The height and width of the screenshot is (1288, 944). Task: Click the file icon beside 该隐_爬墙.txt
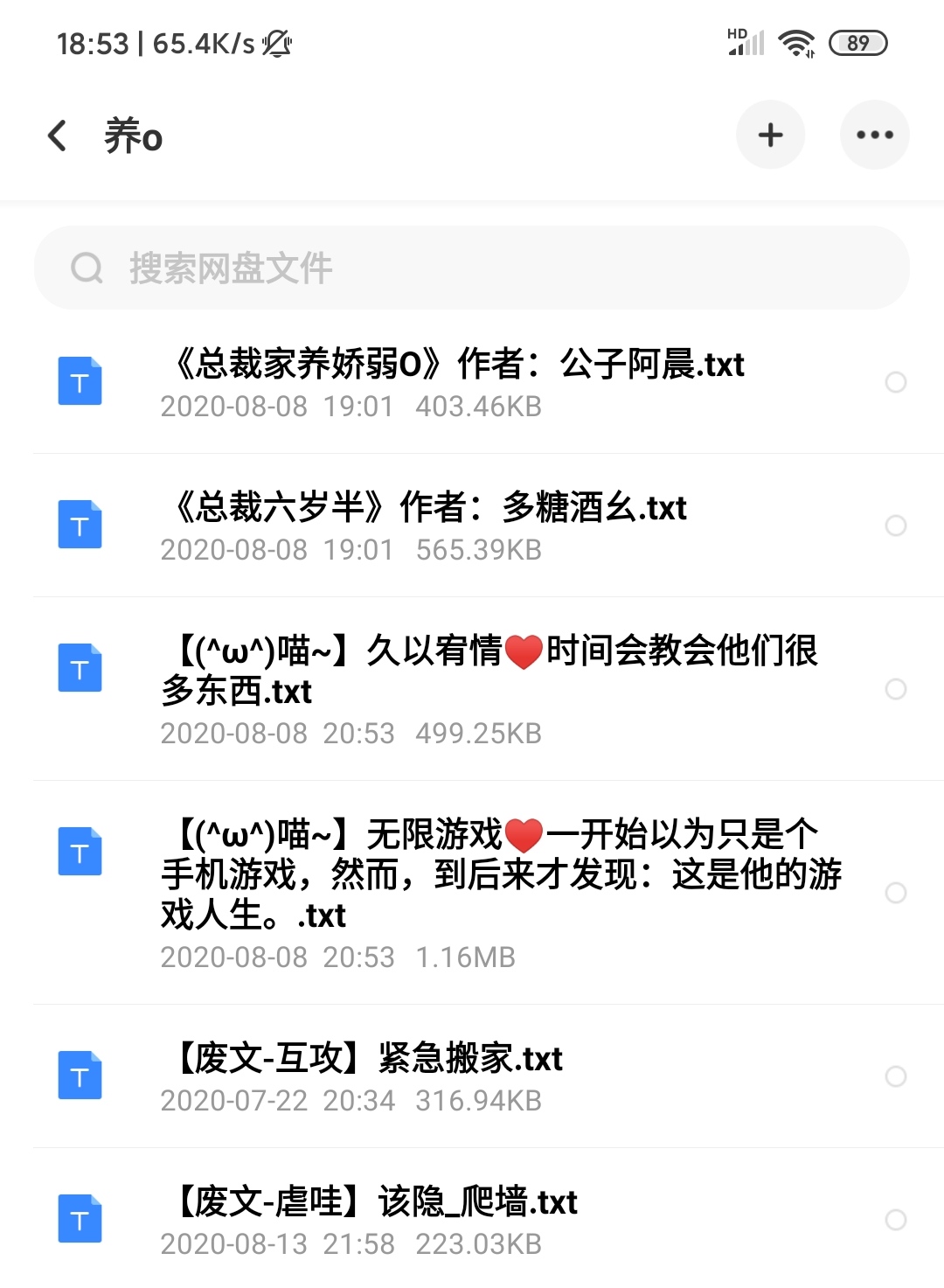80,1214
